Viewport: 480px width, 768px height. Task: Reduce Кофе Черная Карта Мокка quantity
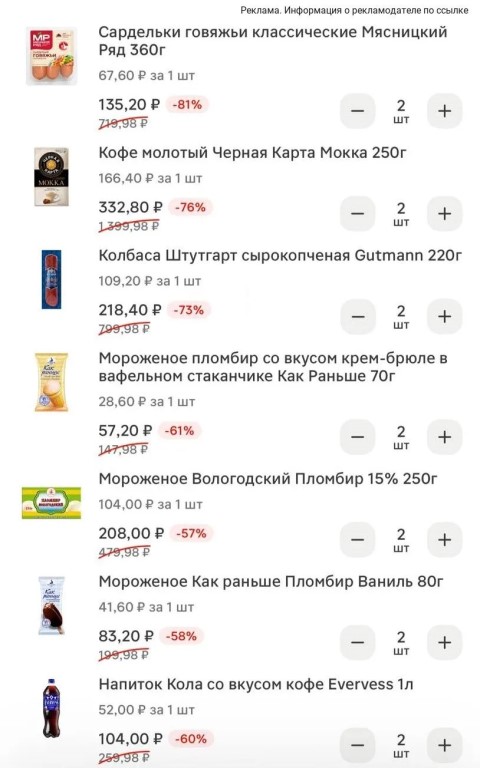(x=358, y=214)
